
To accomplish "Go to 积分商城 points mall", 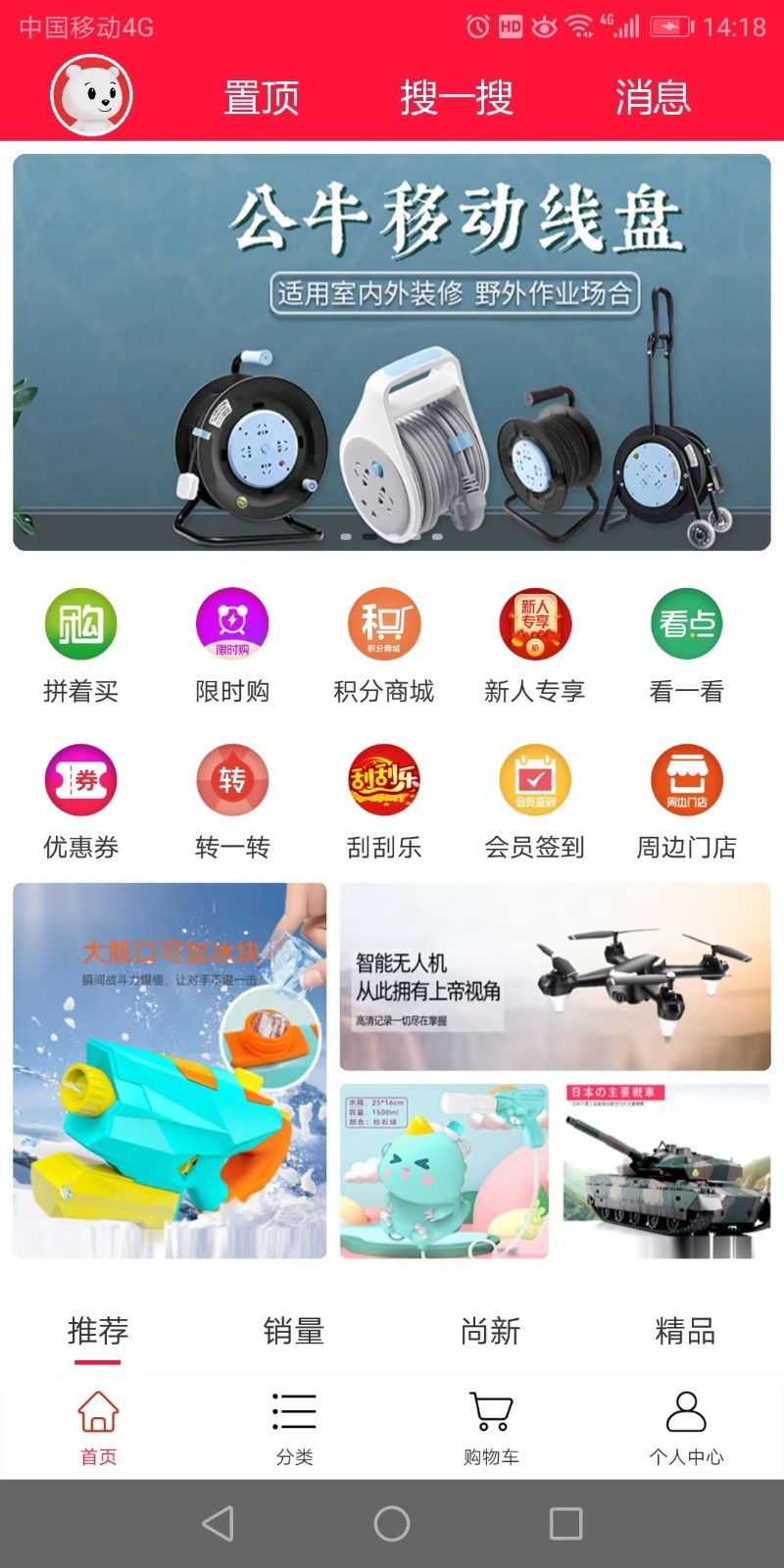I will [383, 646].
